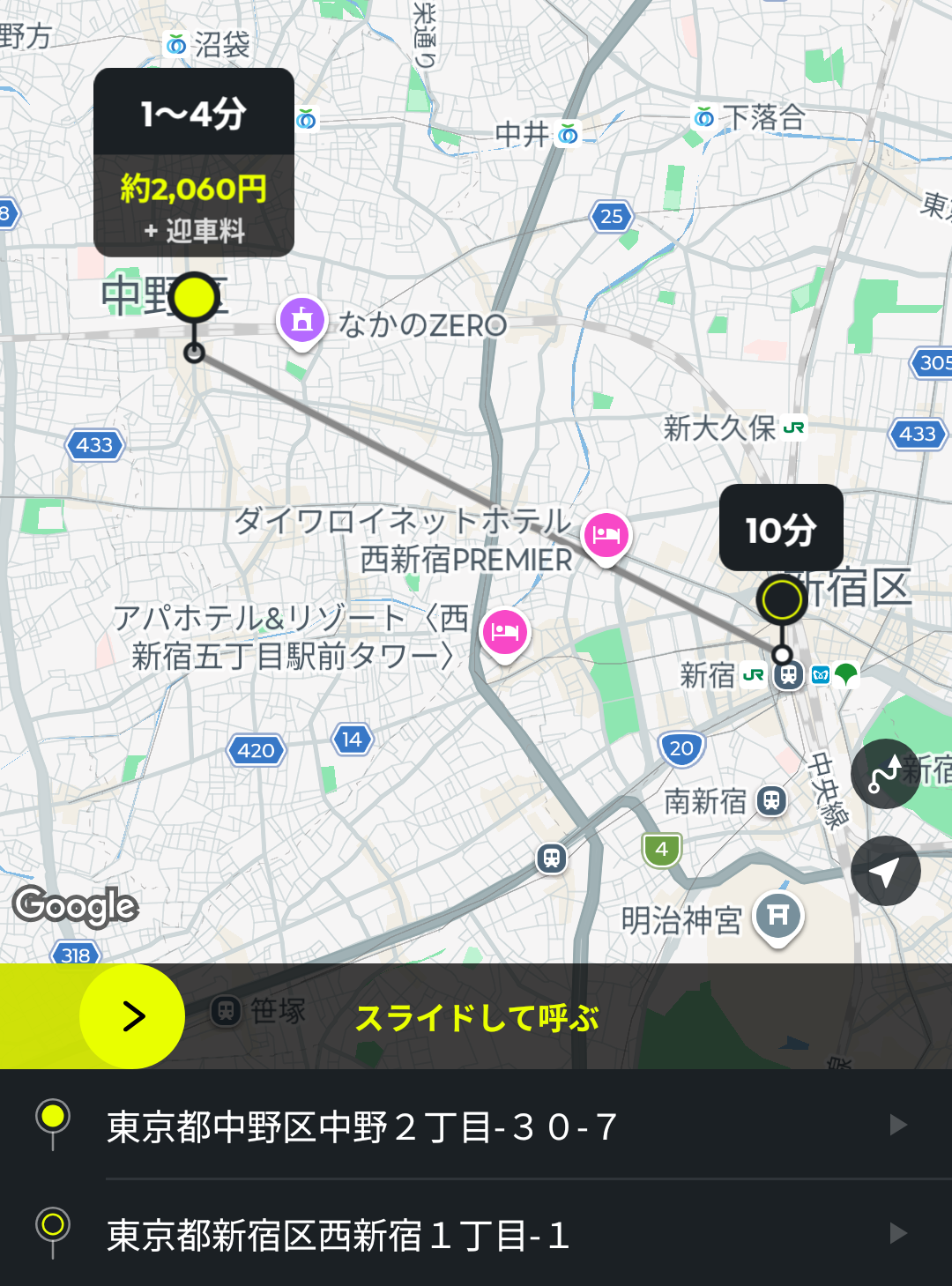Tap the yellow slide-to-call arrow button

click(132, 1016)
